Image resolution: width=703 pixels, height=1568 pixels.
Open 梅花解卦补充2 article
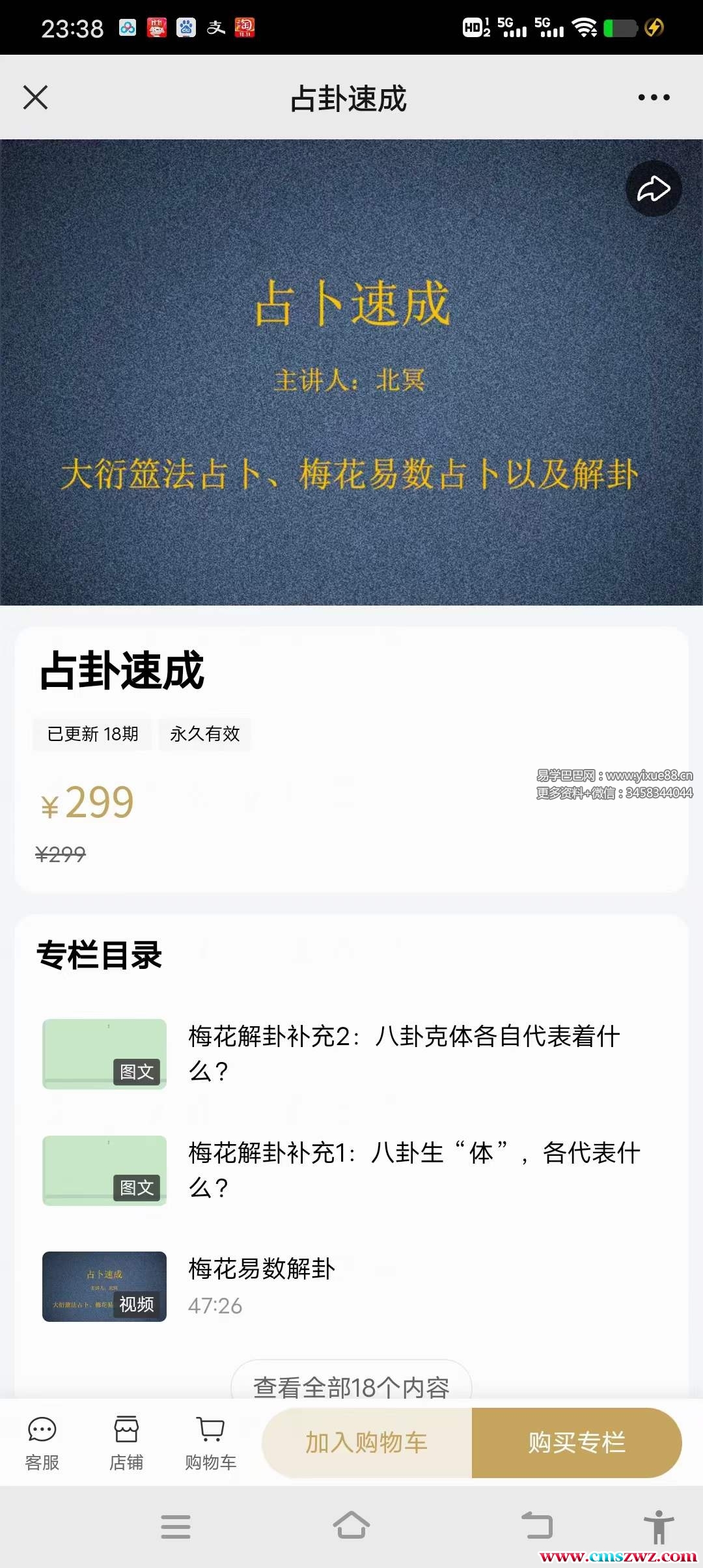404,1053
